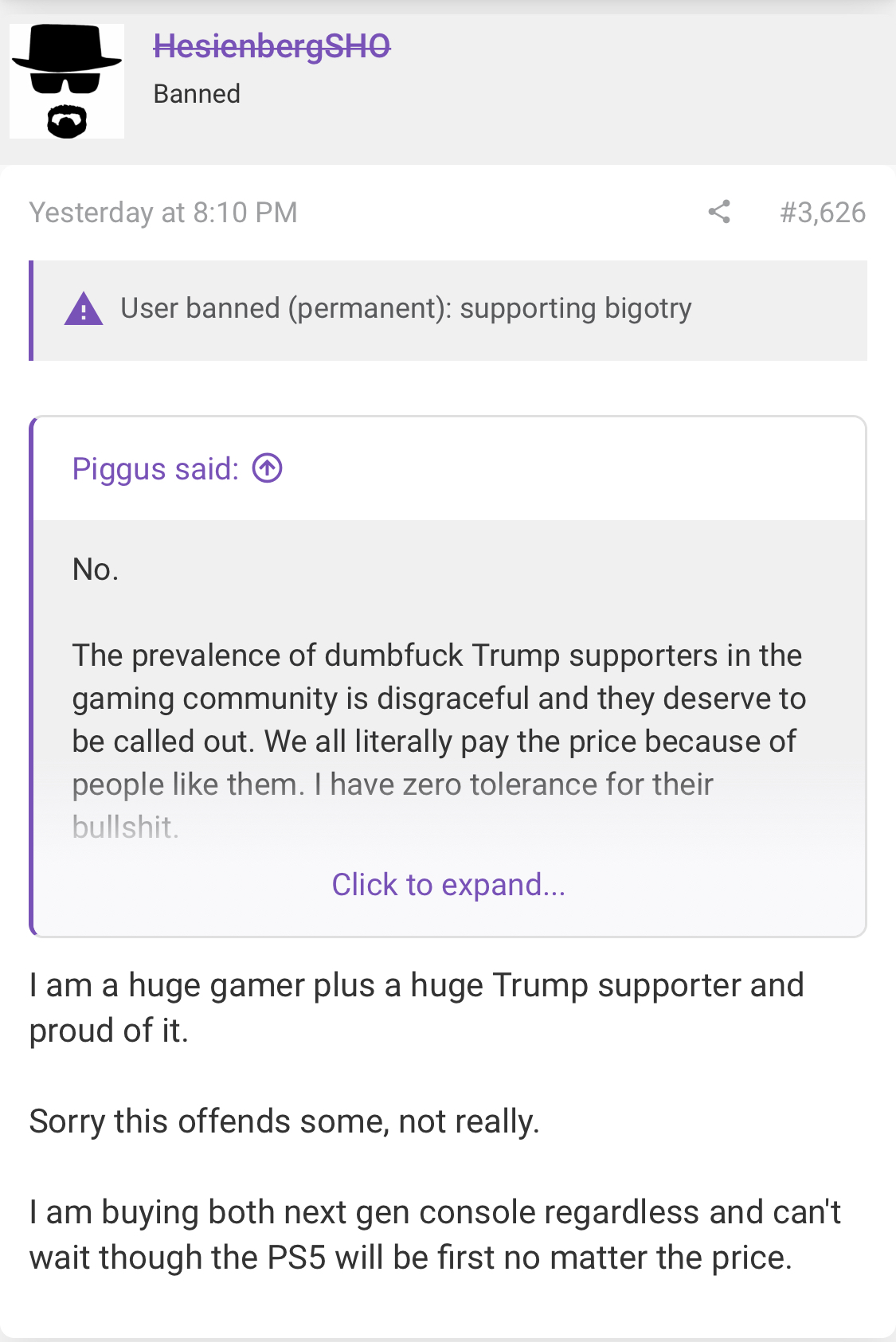The image size is (896, 1342).
Task: Open the Yesterday at 8:10 PM timestamp
Action: [x=163, y=213]
